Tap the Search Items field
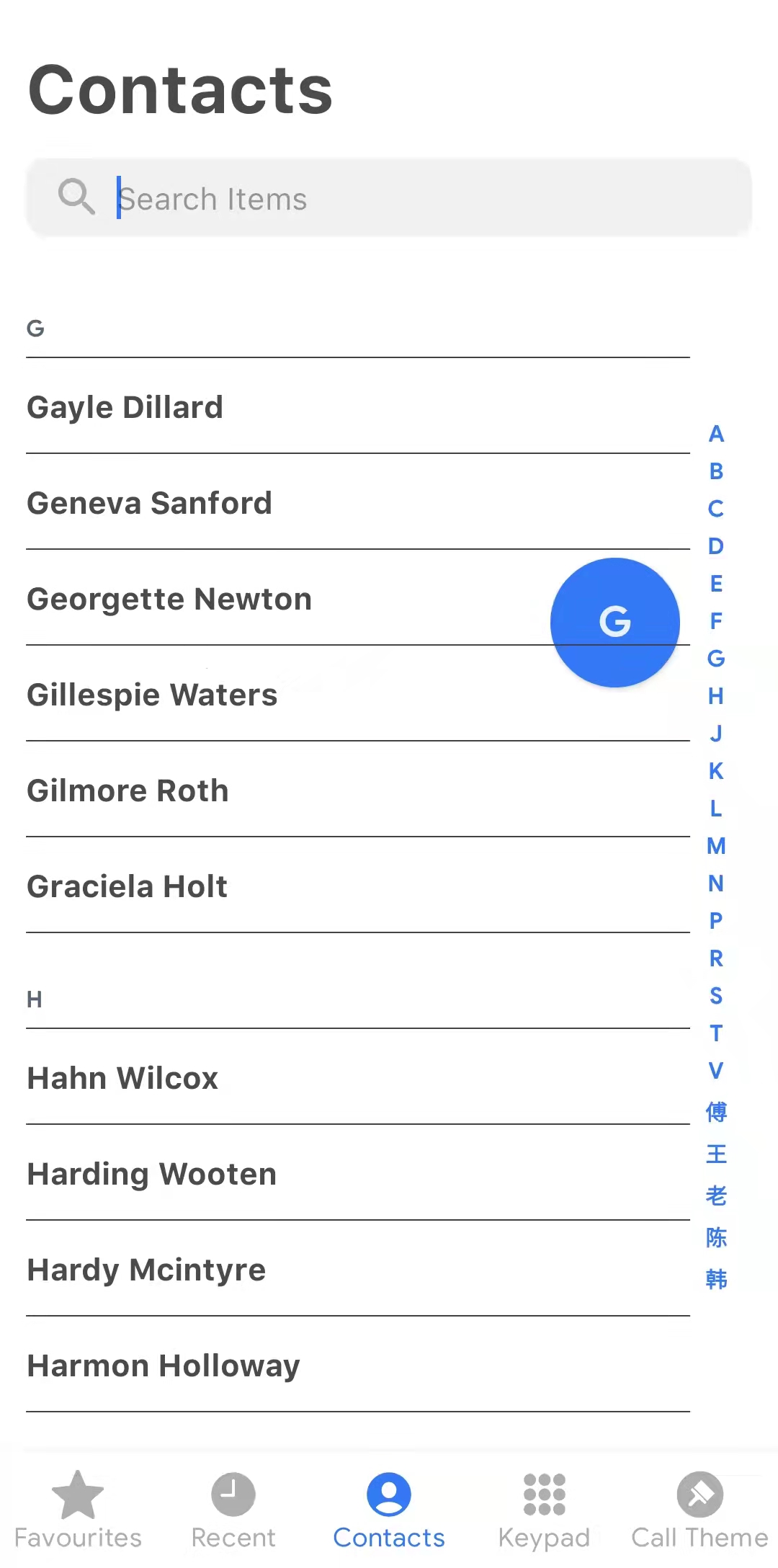The image size is (778, 1568). pyautogui.click(x=389, y=197)
